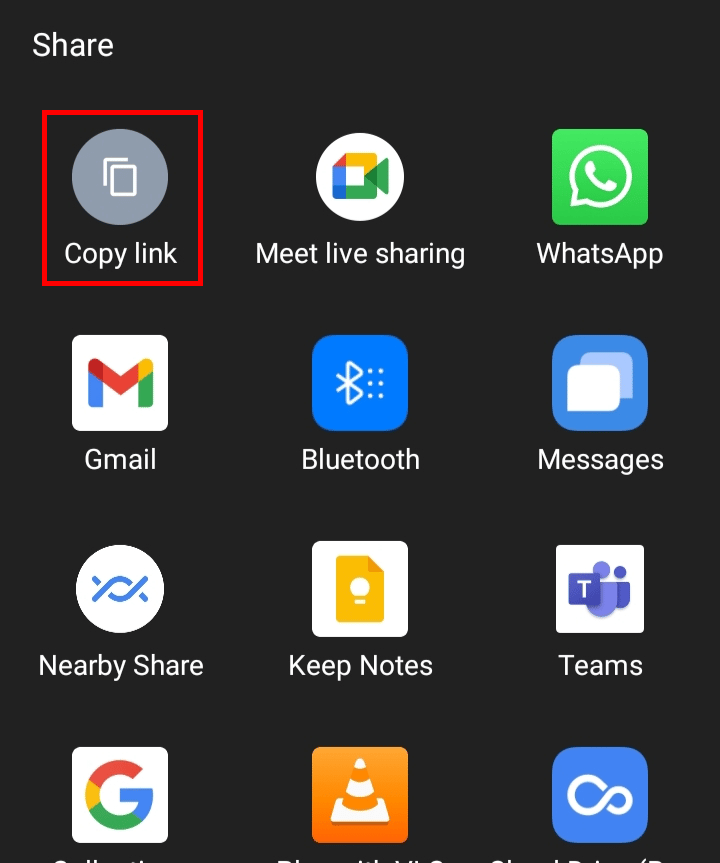720x863 pixels.
Task: Share over Bluetooth
Action: click(x=360, y=384)
